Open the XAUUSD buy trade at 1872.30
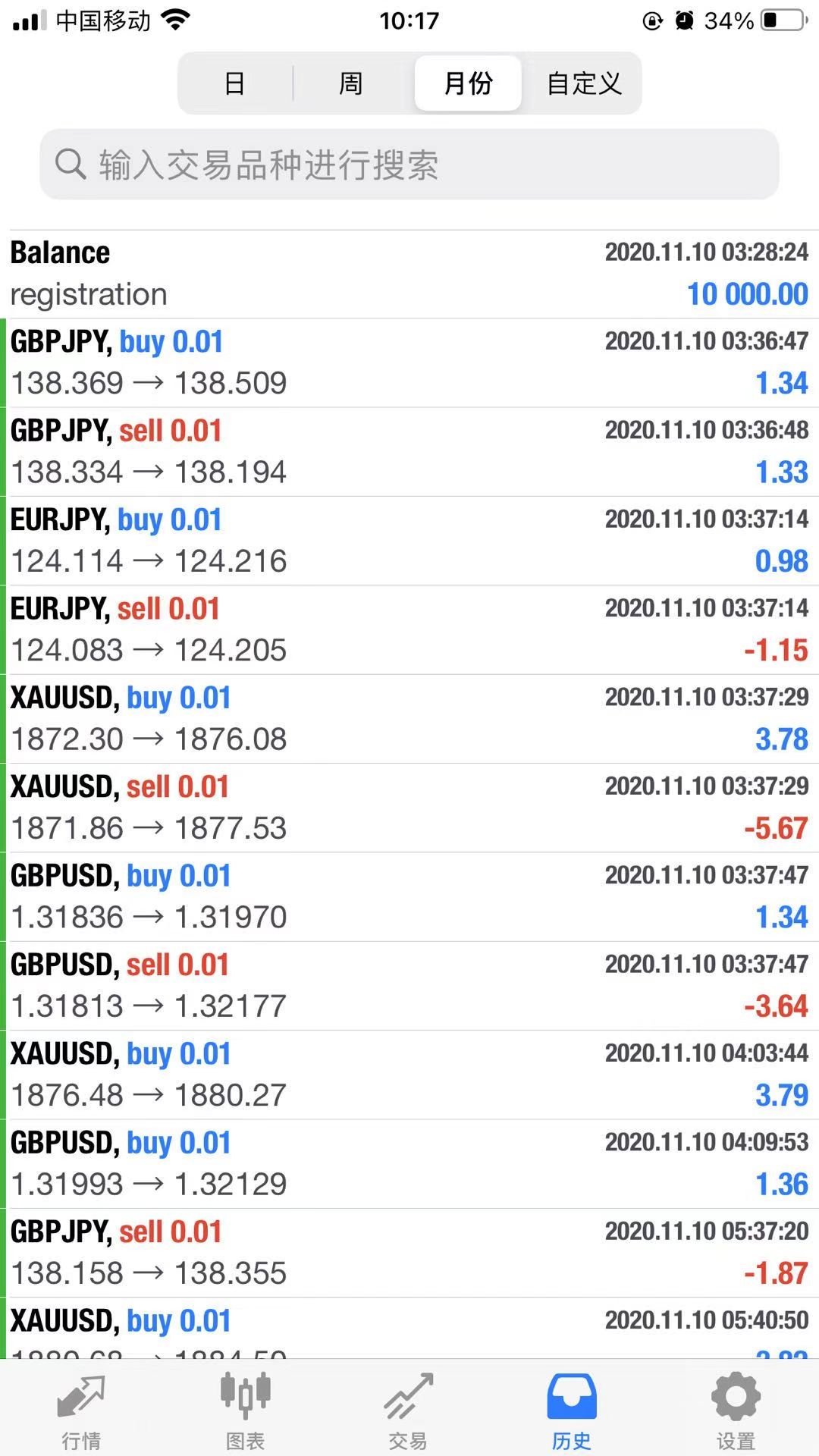 pos(409,719)
